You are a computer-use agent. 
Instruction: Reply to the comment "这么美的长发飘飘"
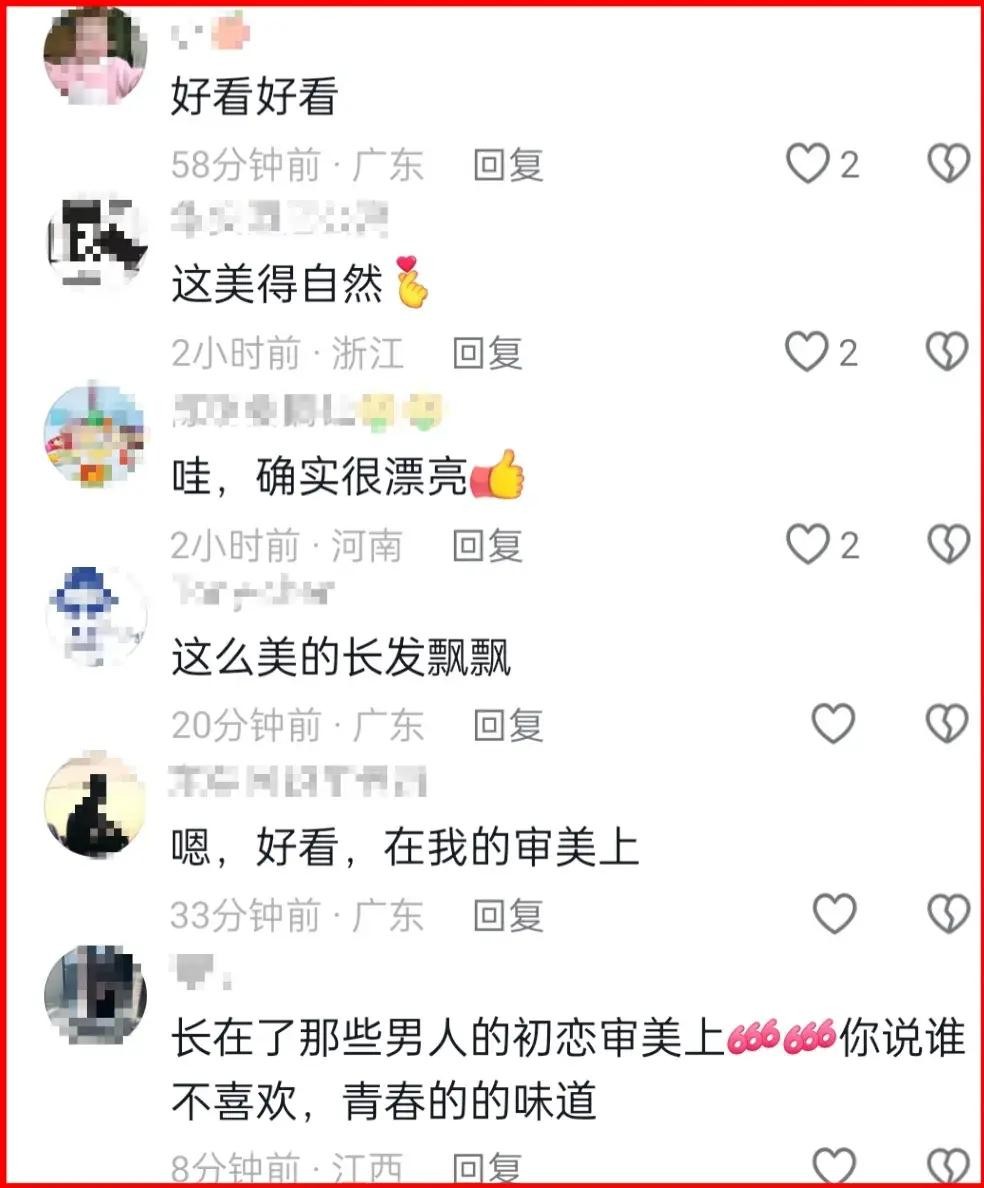tap(507, 726)
